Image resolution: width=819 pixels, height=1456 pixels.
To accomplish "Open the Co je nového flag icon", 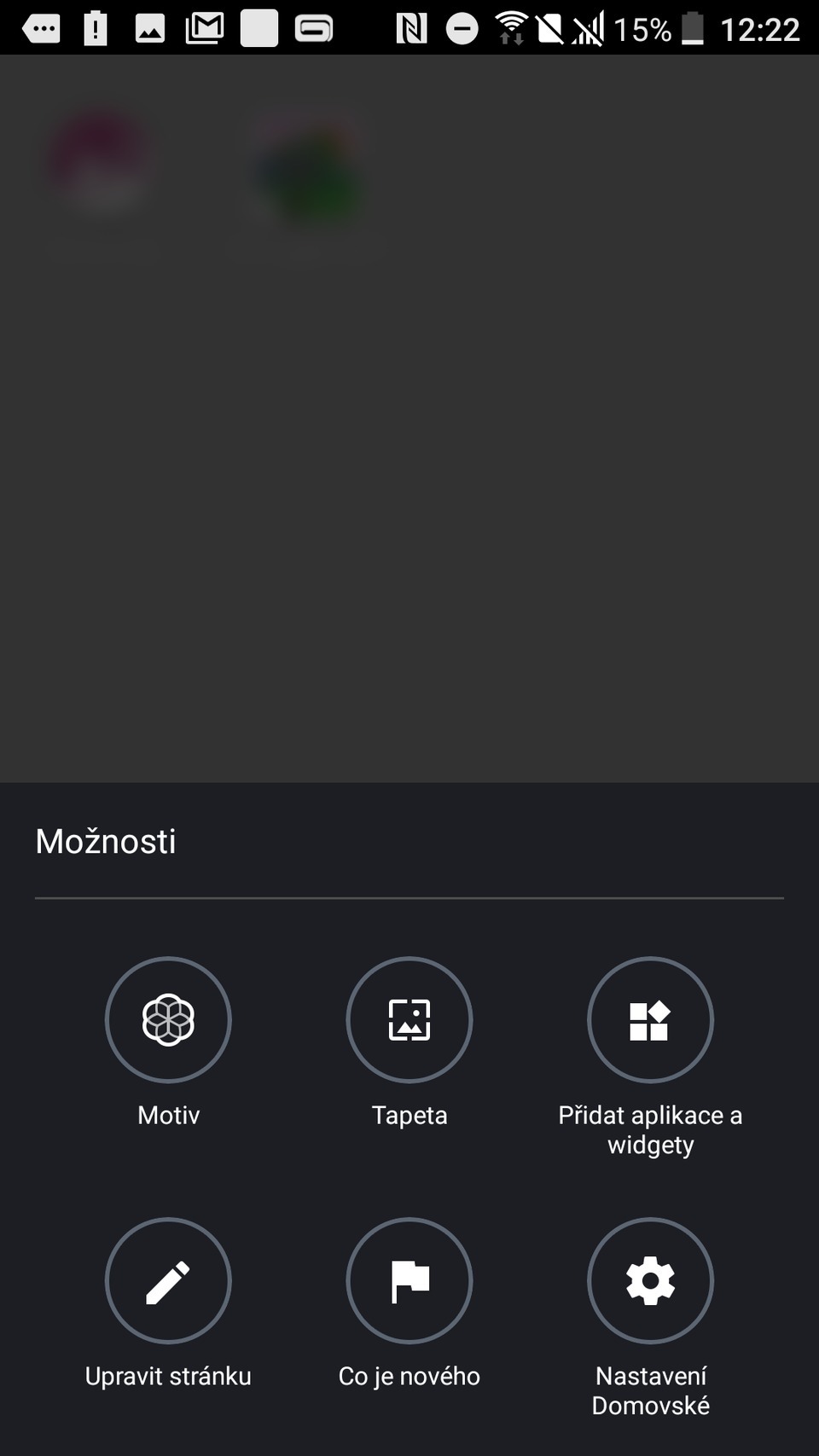I will pos(409,1280).
